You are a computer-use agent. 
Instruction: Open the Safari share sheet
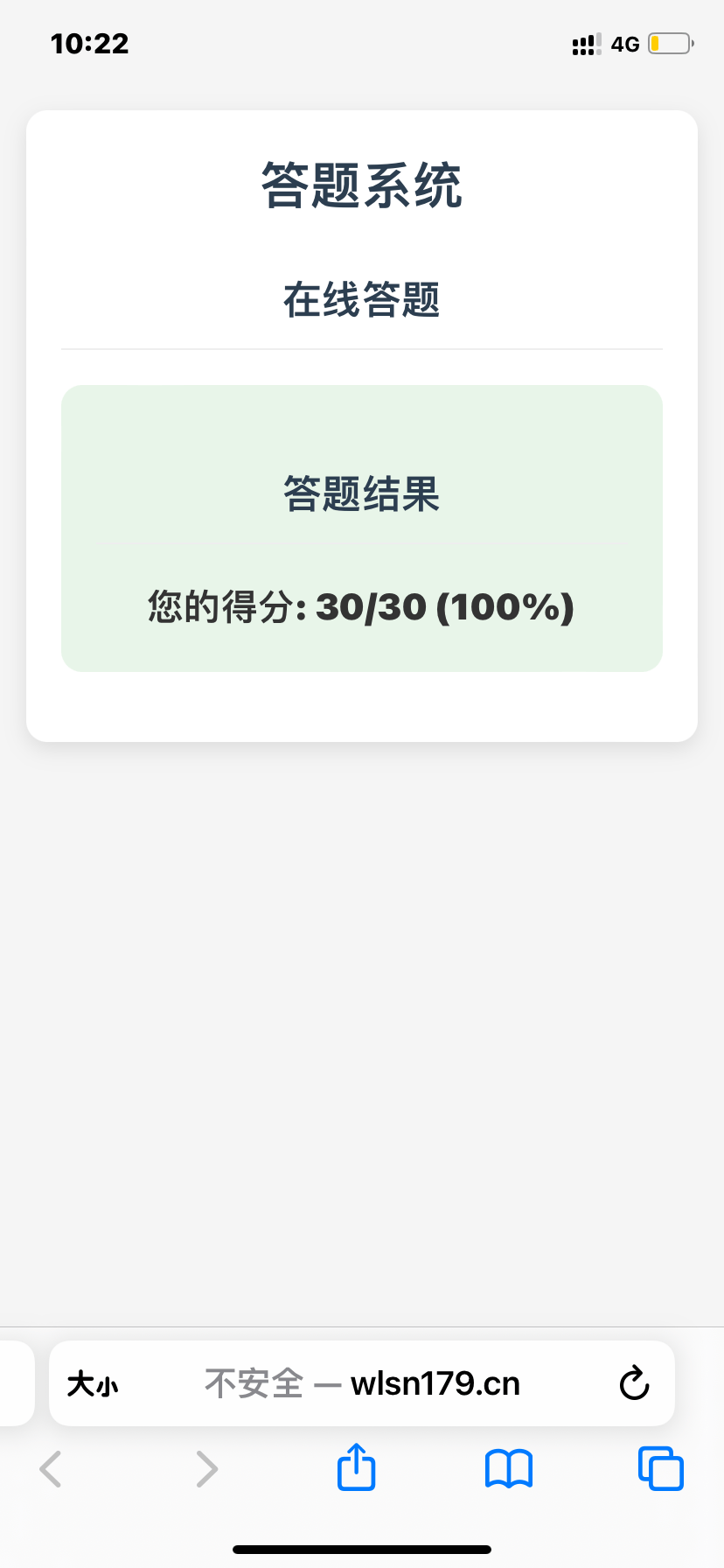pos(356,1467)
